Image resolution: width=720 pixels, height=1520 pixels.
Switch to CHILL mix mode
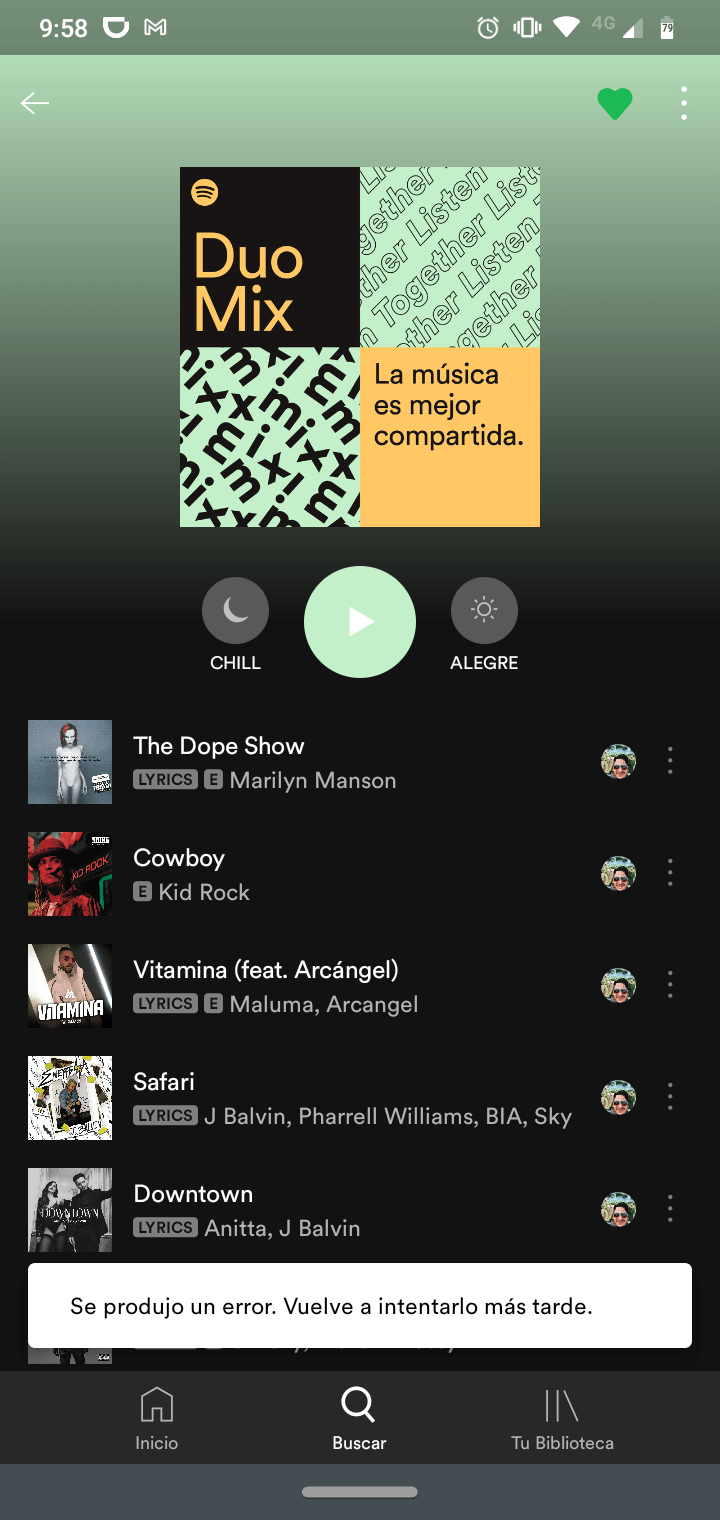pos(235,610)
